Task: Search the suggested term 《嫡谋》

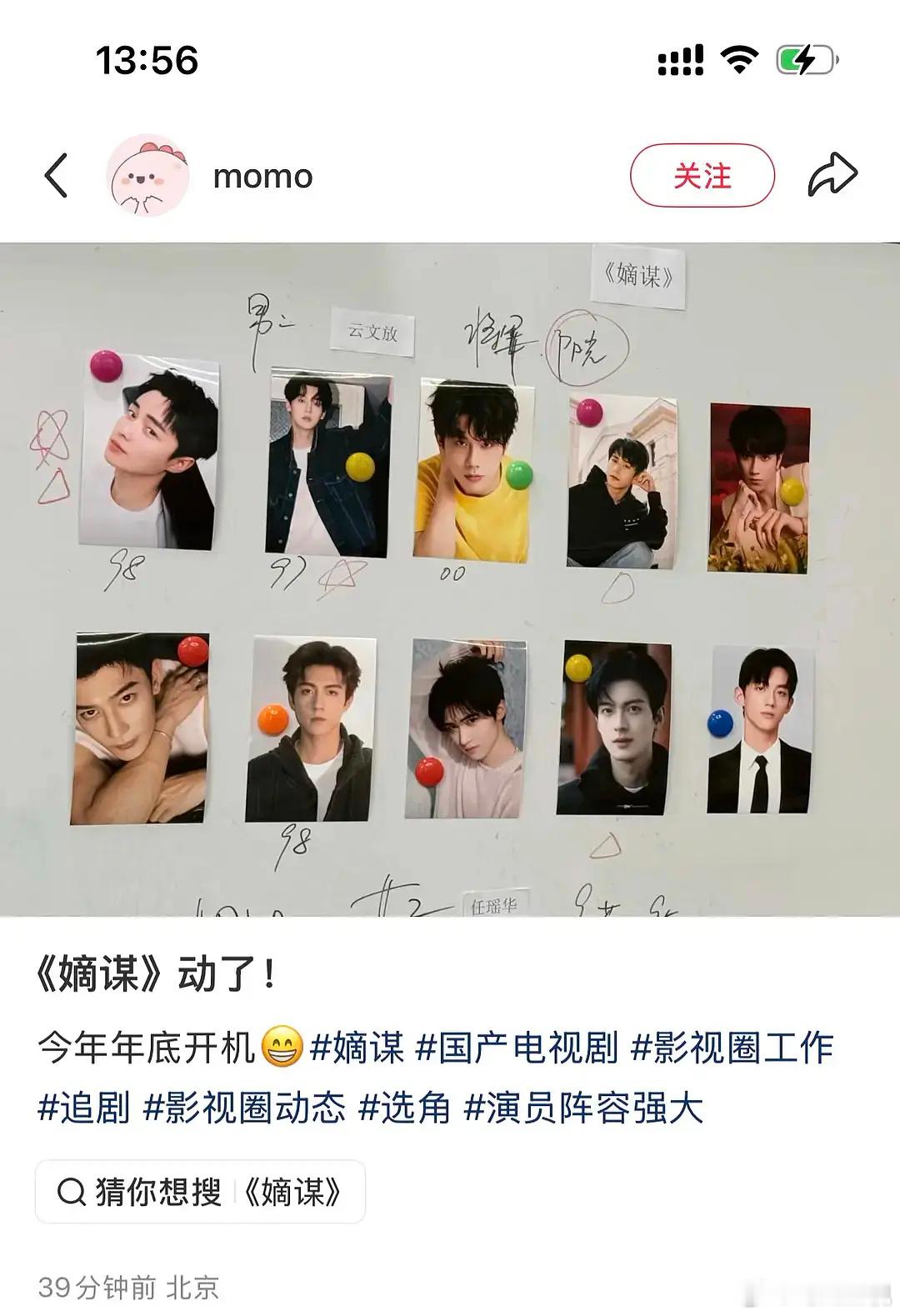Action: pos(200,1192)
